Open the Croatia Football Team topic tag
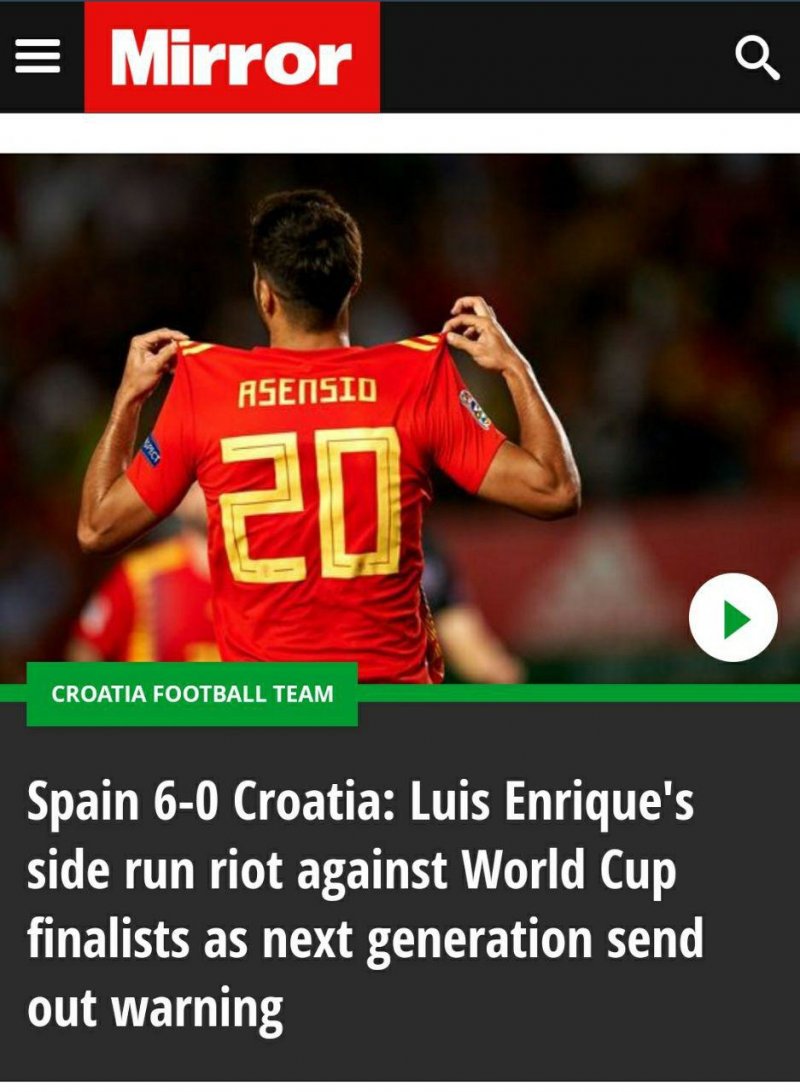This screenshot has width=800, height=1092. click(192, 694)
